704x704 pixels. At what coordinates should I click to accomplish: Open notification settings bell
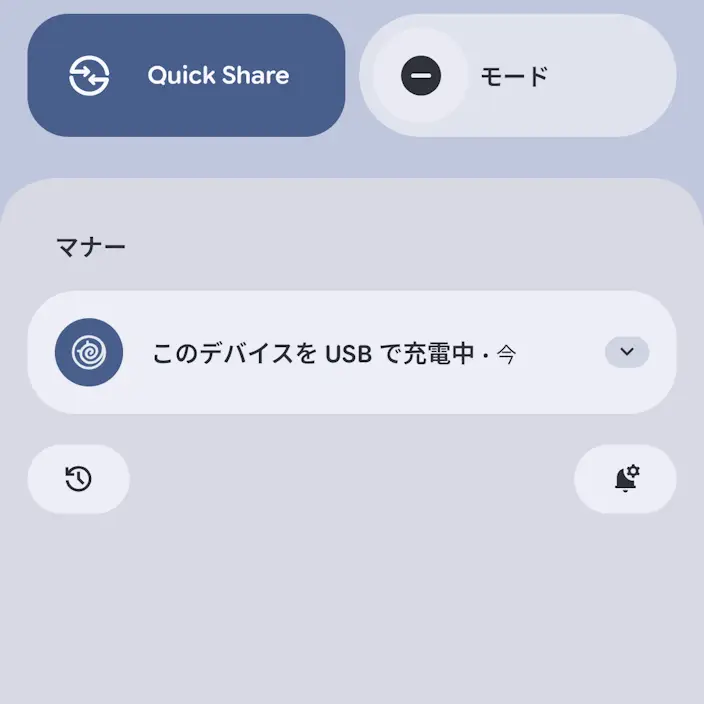pyautogui.click(x=625, y=479)
